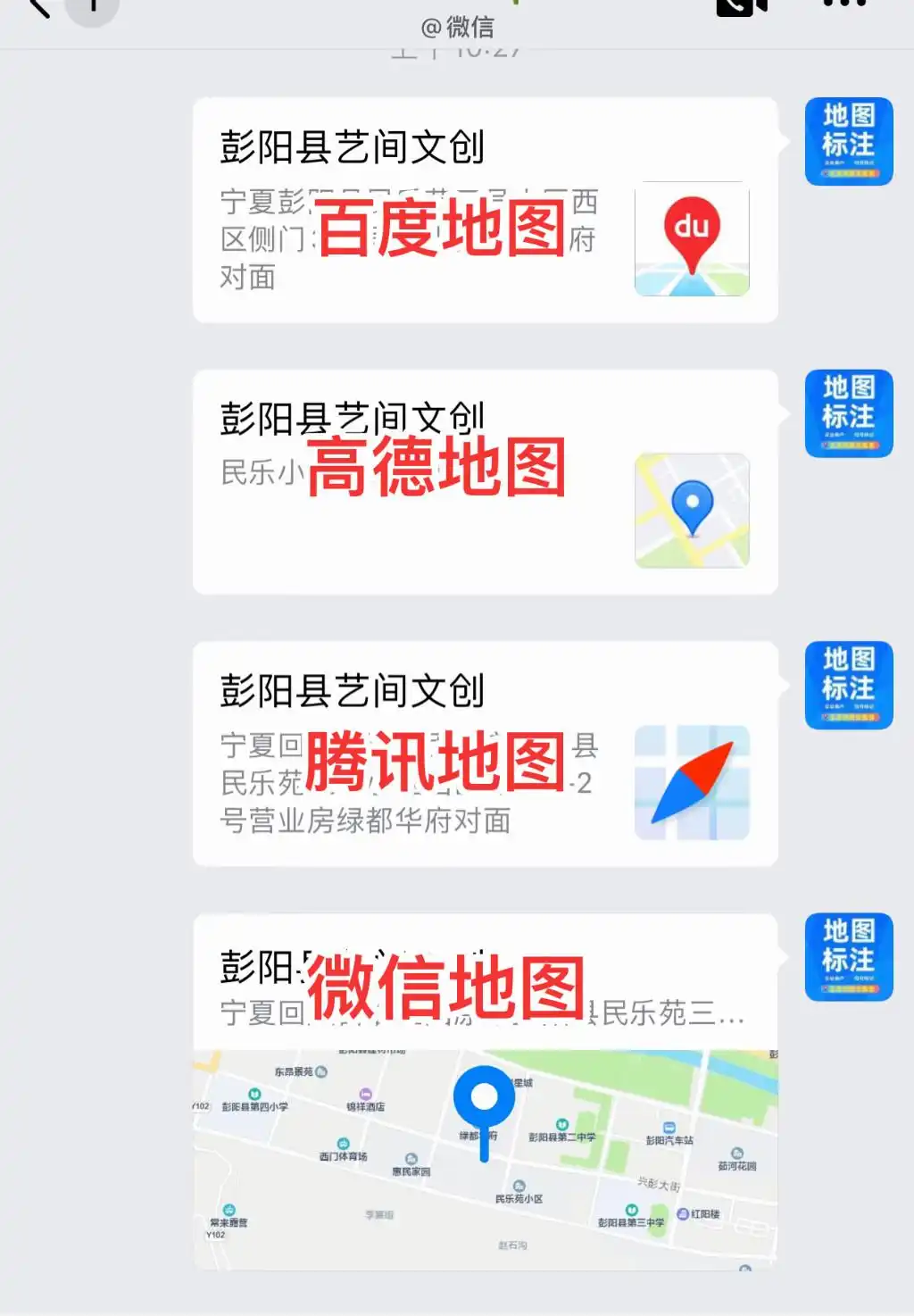Open the Baidu Maps icon on the first card
This screenshot has width=914, height=1316.
pos(692,238)
